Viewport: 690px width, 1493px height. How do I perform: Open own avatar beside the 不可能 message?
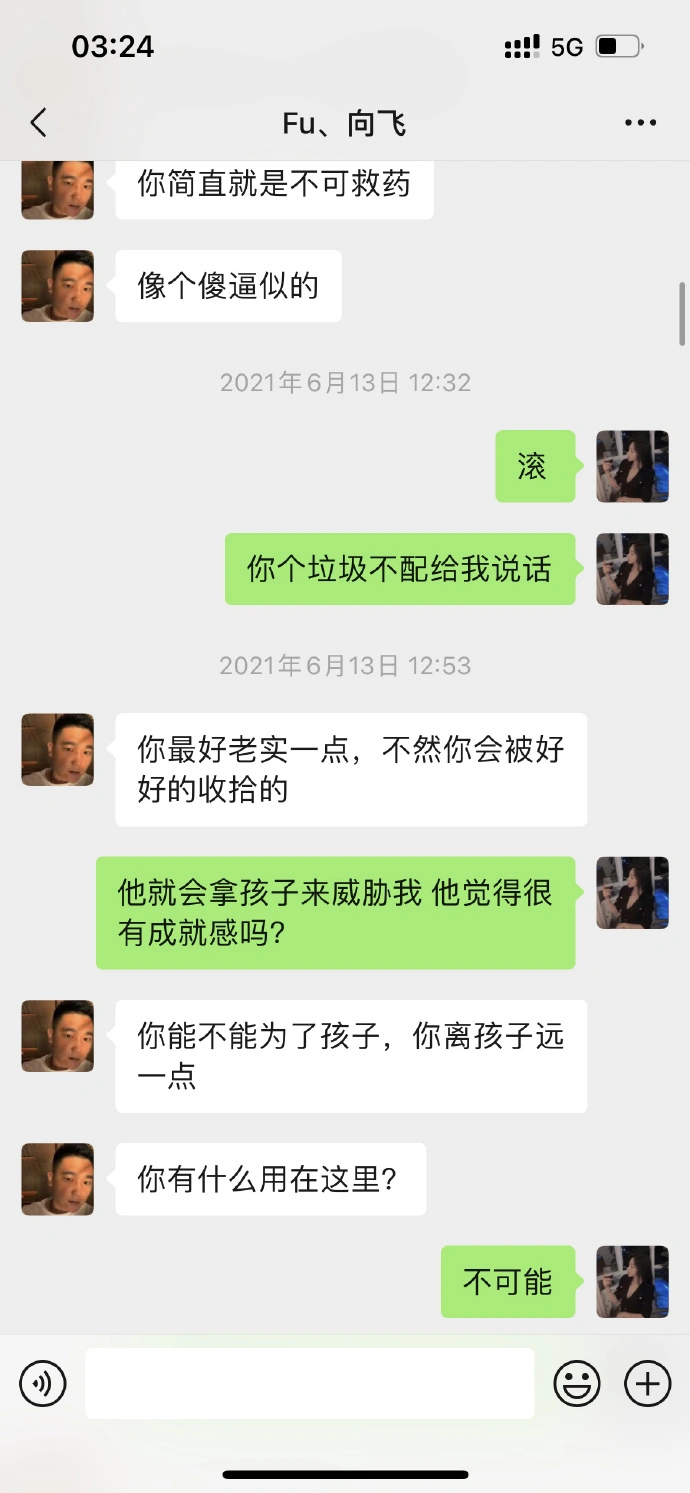(632, 1281)
